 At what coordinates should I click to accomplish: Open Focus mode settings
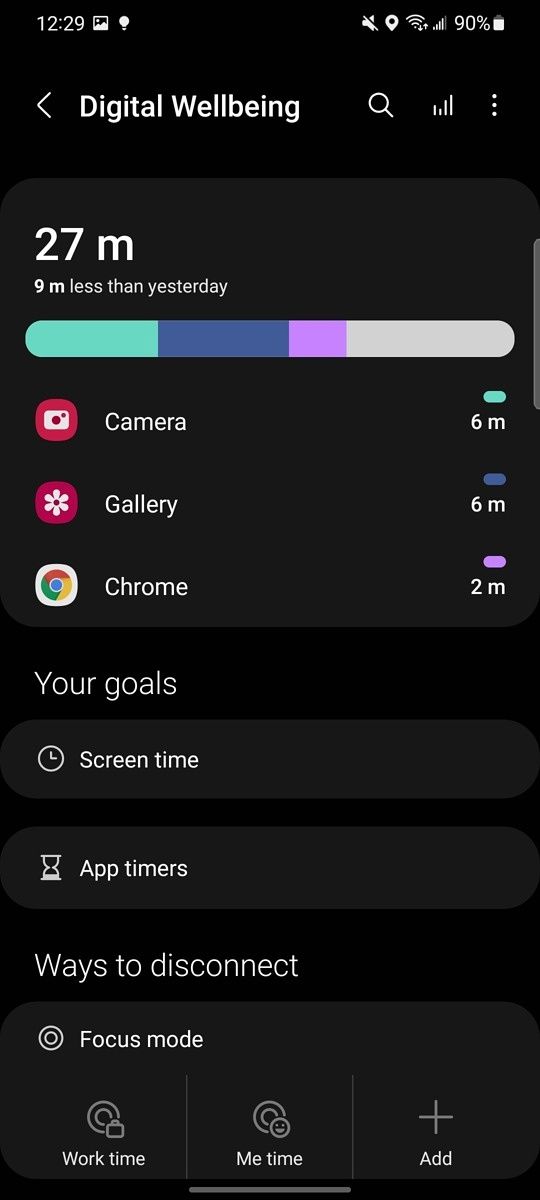click(270, 1039)
